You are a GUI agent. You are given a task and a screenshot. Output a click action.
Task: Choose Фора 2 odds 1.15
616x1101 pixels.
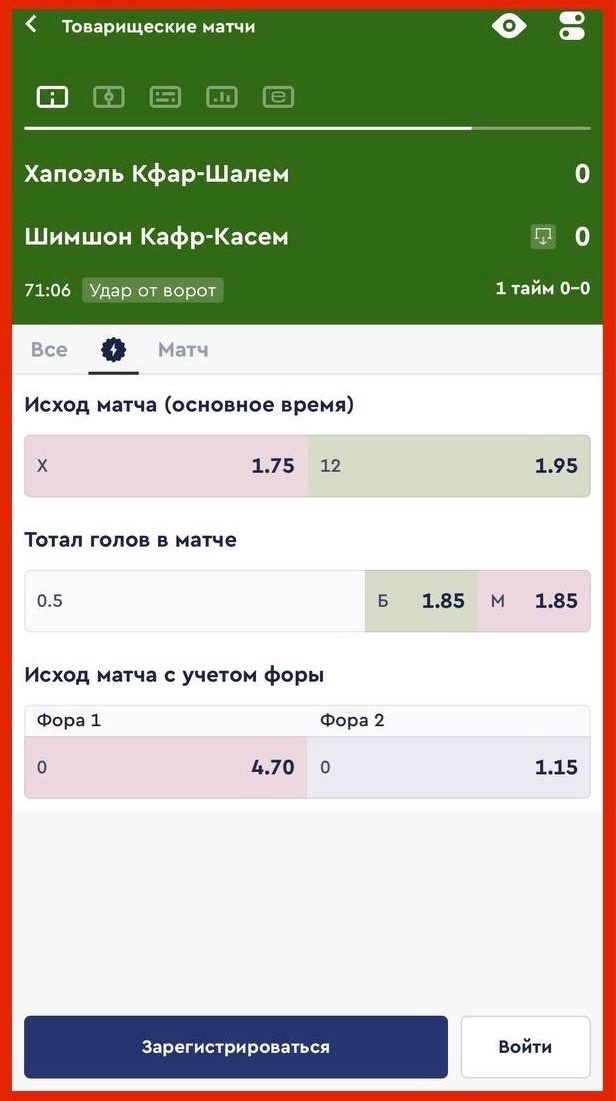pyautogui.click(x=448, y=767)
